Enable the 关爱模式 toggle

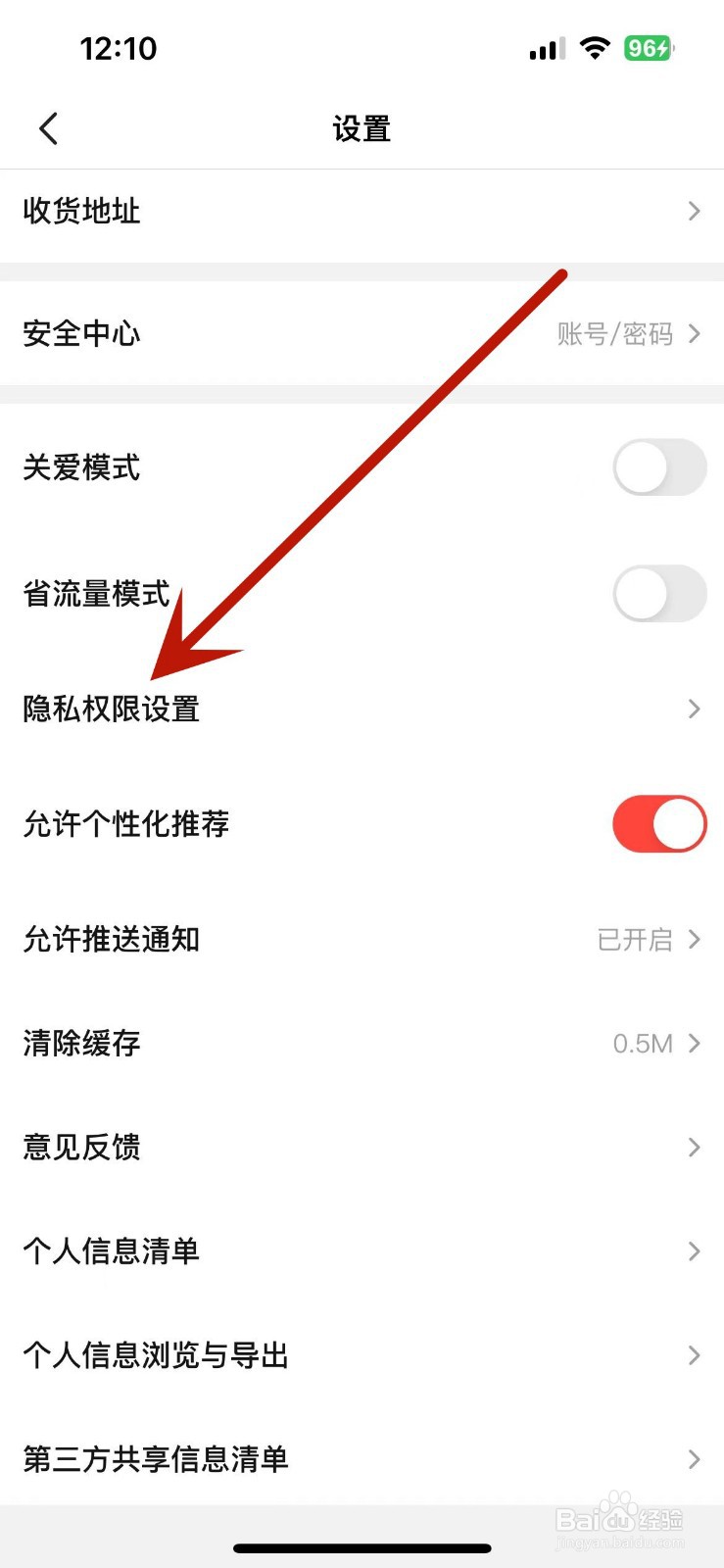tap(658, 467)
